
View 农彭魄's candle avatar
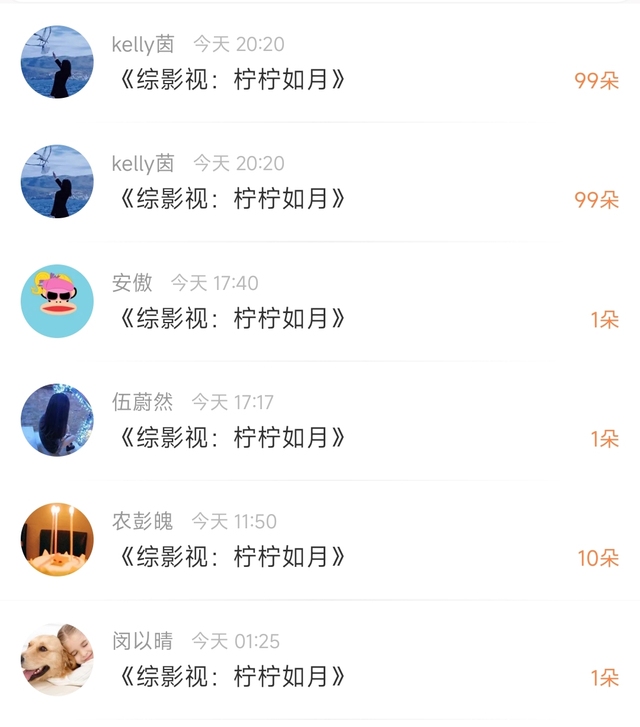pyautogui.click(x=57, y=540)
